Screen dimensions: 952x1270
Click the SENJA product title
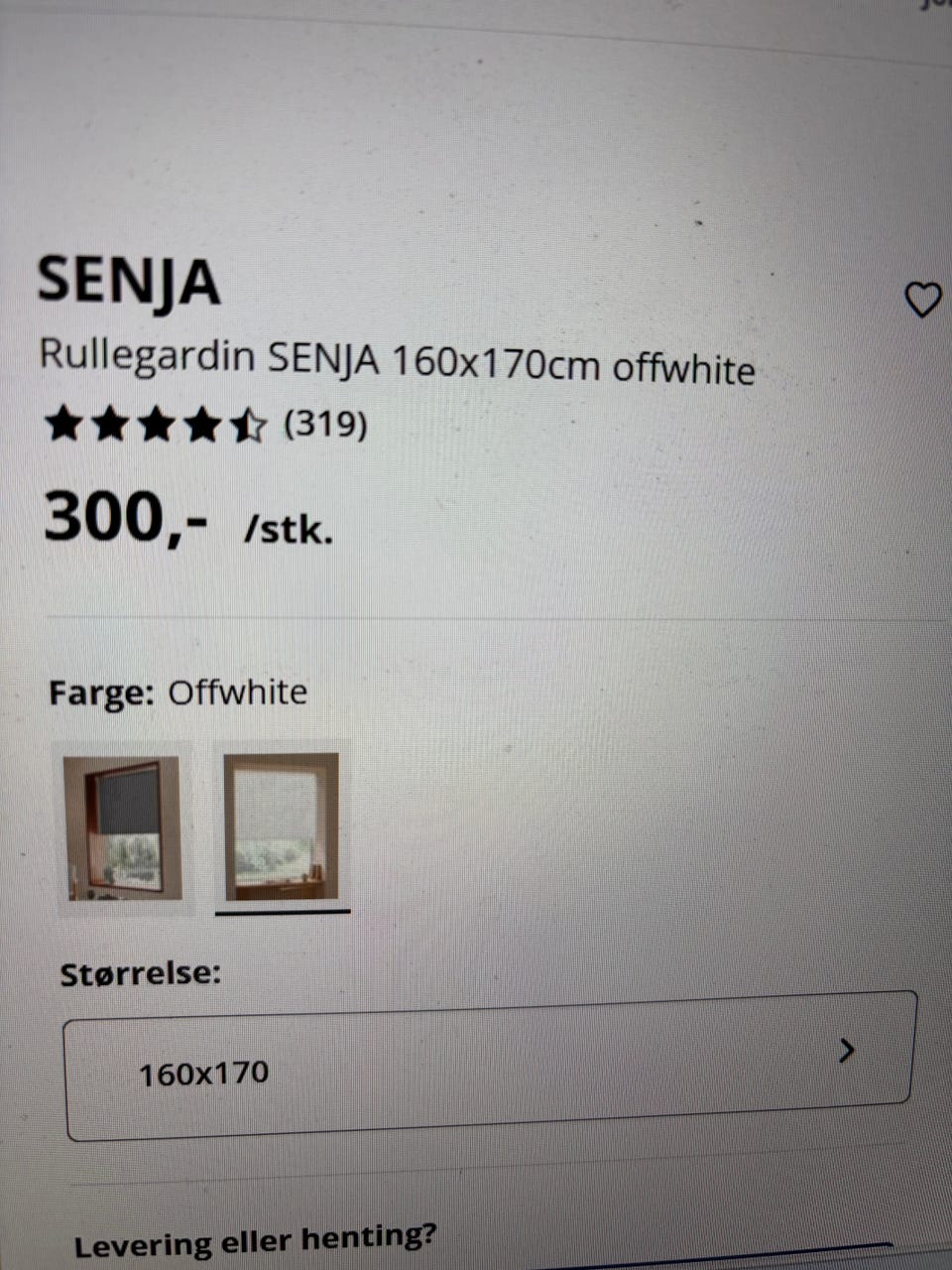129,283
